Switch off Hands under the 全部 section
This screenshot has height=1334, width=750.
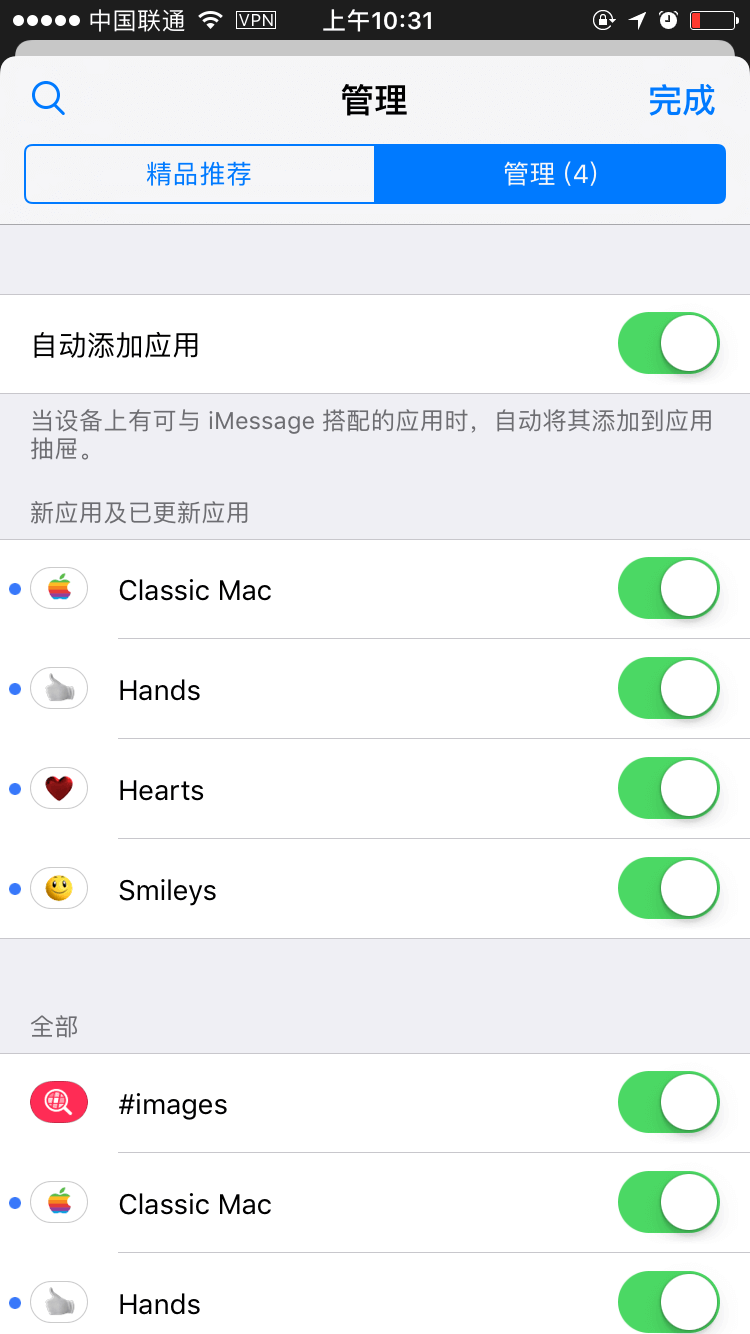pos(668,1301)
